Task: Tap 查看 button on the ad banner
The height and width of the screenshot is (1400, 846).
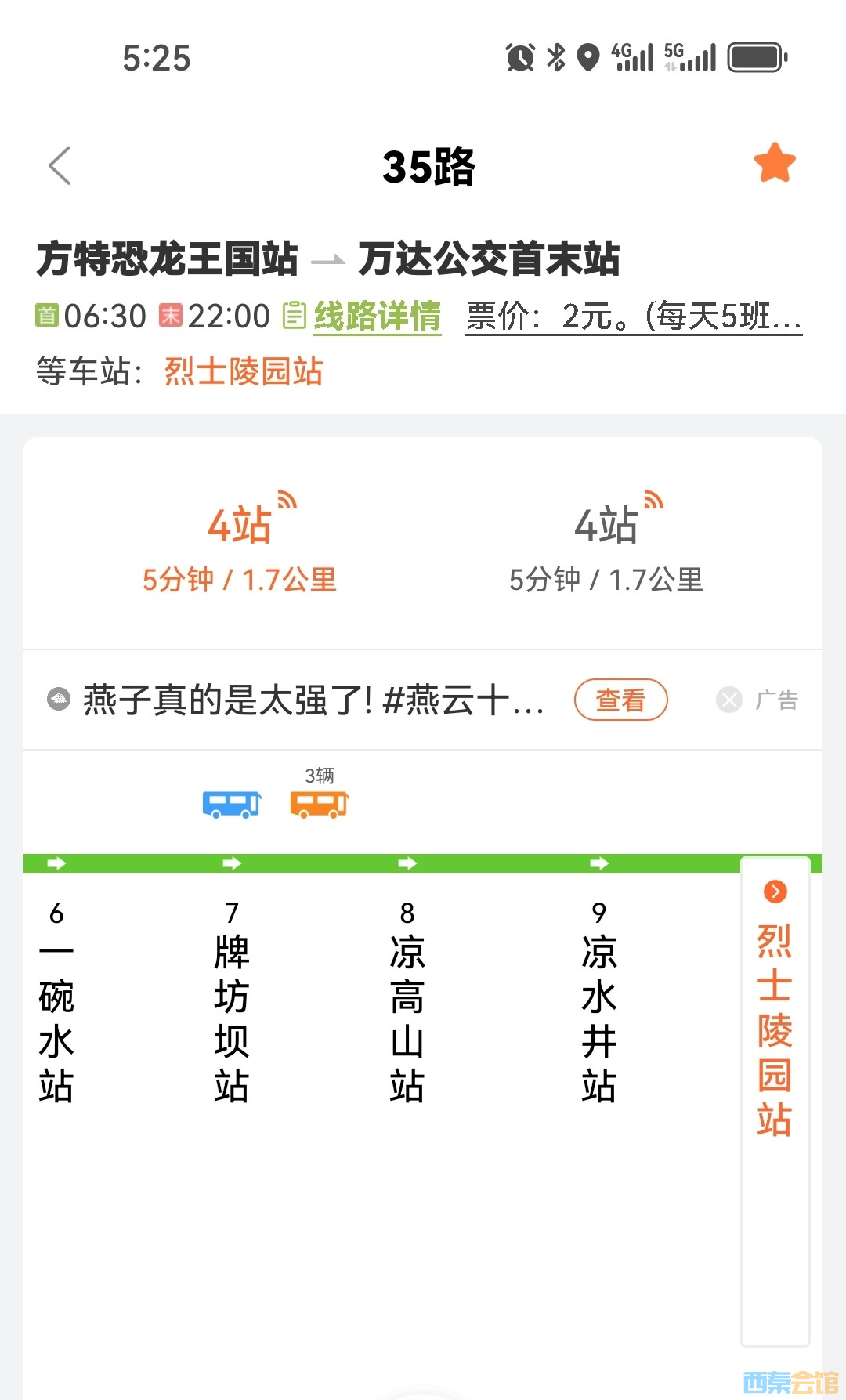Action: click(620, 700)
